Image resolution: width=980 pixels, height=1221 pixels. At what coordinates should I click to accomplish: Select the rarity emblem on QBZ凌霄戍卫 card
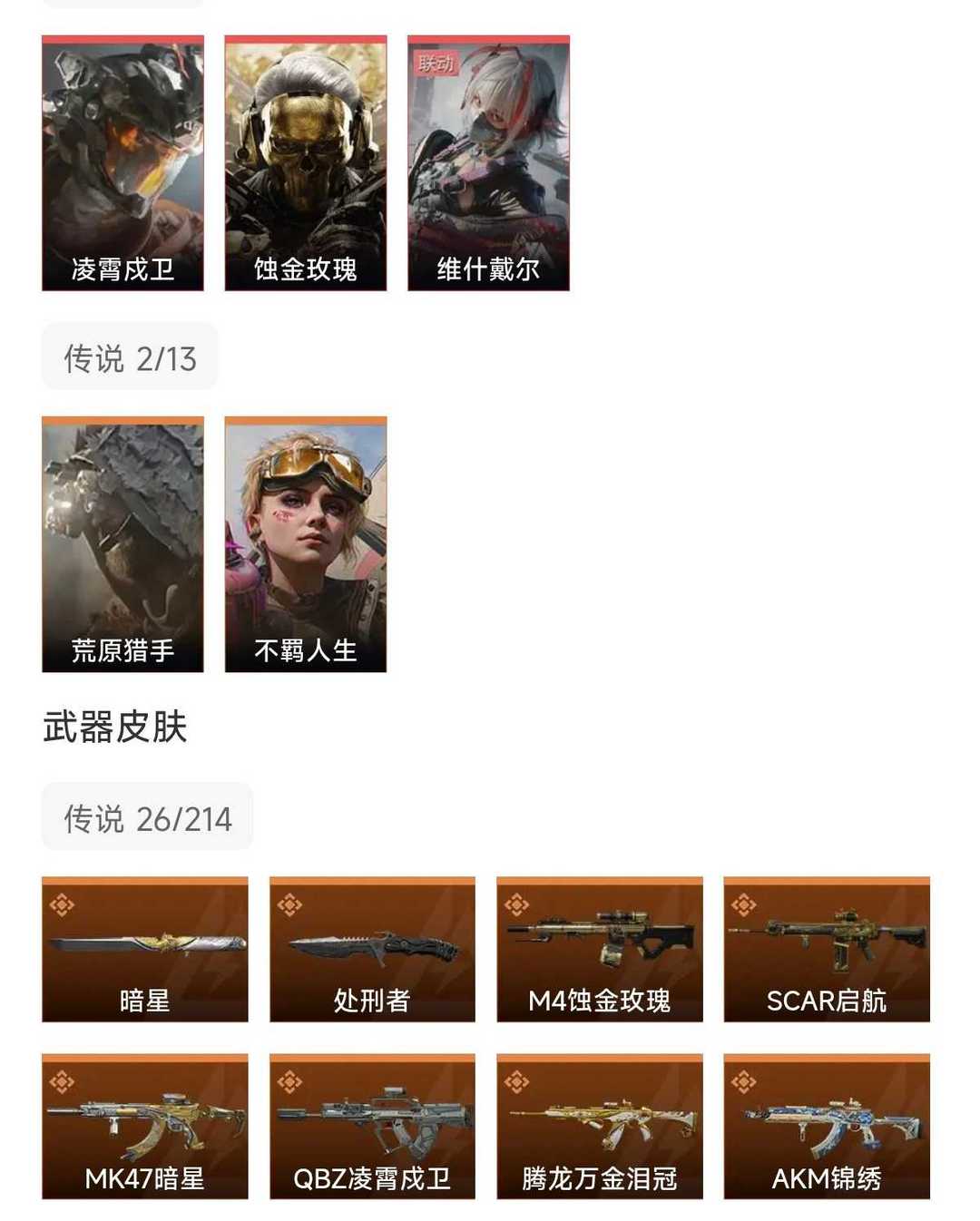290,1079
